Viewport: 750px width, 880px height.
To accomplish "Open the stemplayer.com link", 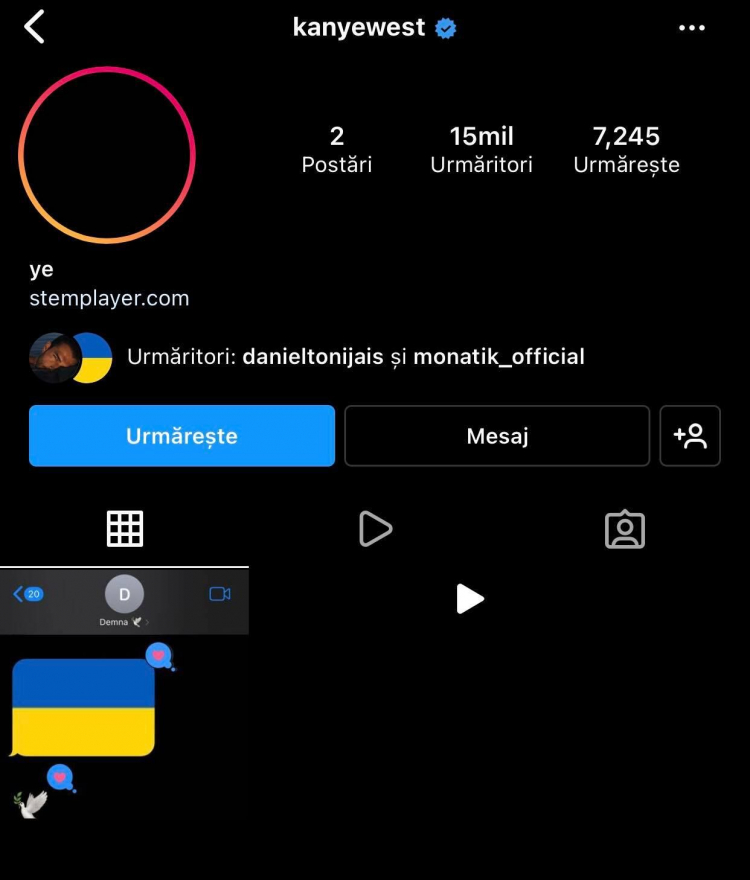I will click(x=109, y=298).
